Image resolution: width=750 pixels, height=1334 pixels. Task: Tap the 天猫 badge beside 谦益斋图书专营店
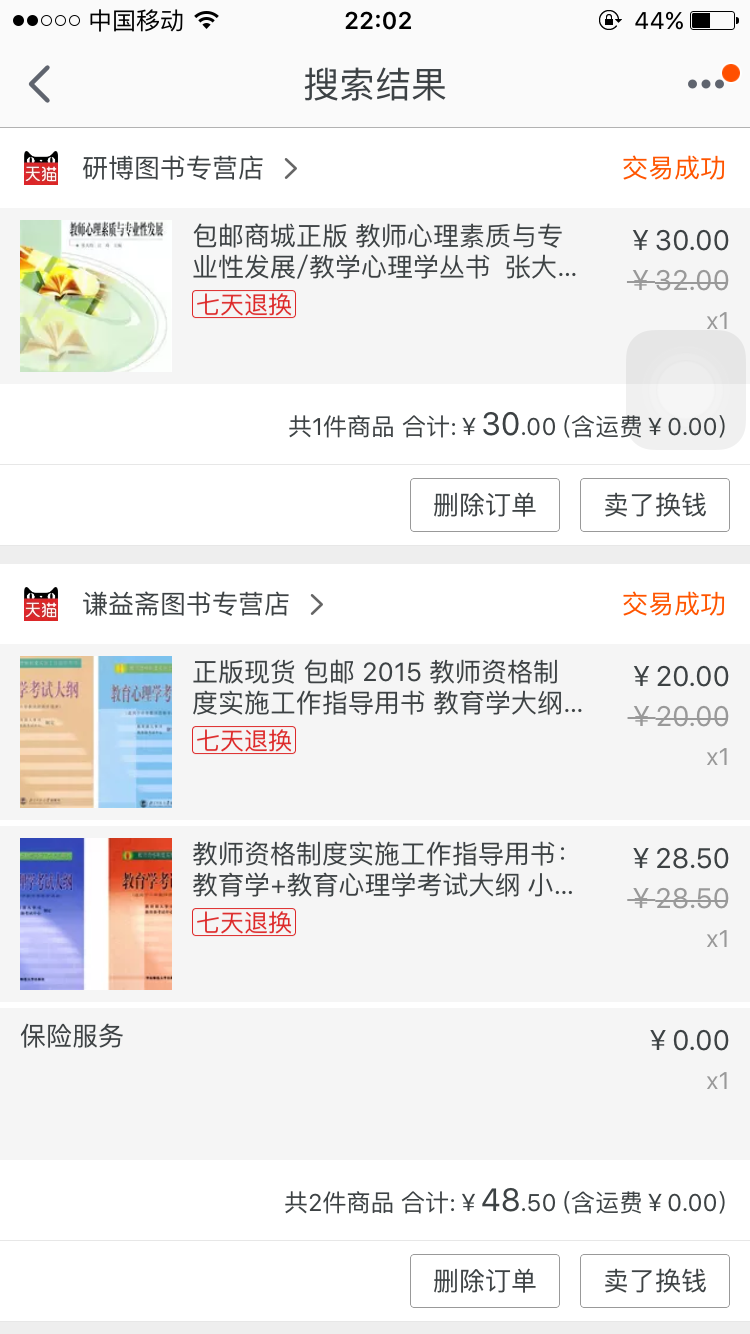click(38, 604)
